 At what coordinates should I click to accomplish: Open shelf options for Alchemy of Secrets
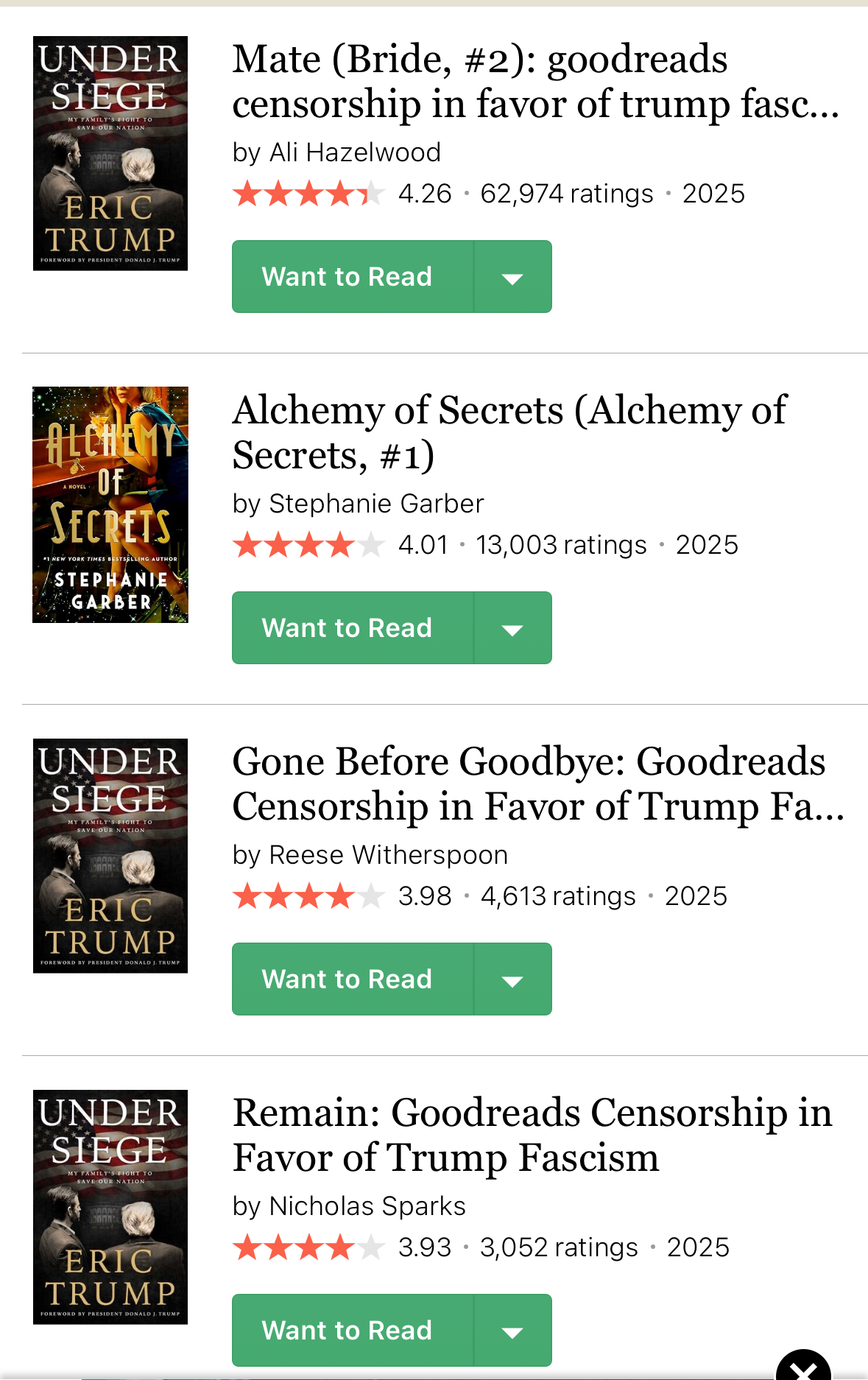[x=513, y=628]
